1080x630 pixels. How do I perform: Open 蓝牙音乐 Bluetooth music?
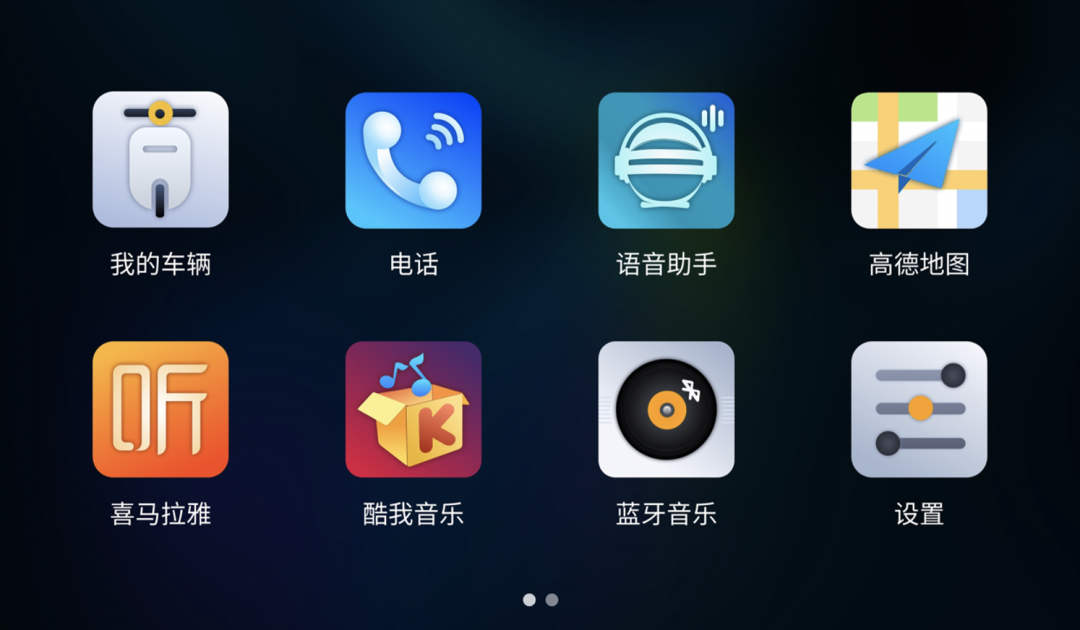[666, 409]
